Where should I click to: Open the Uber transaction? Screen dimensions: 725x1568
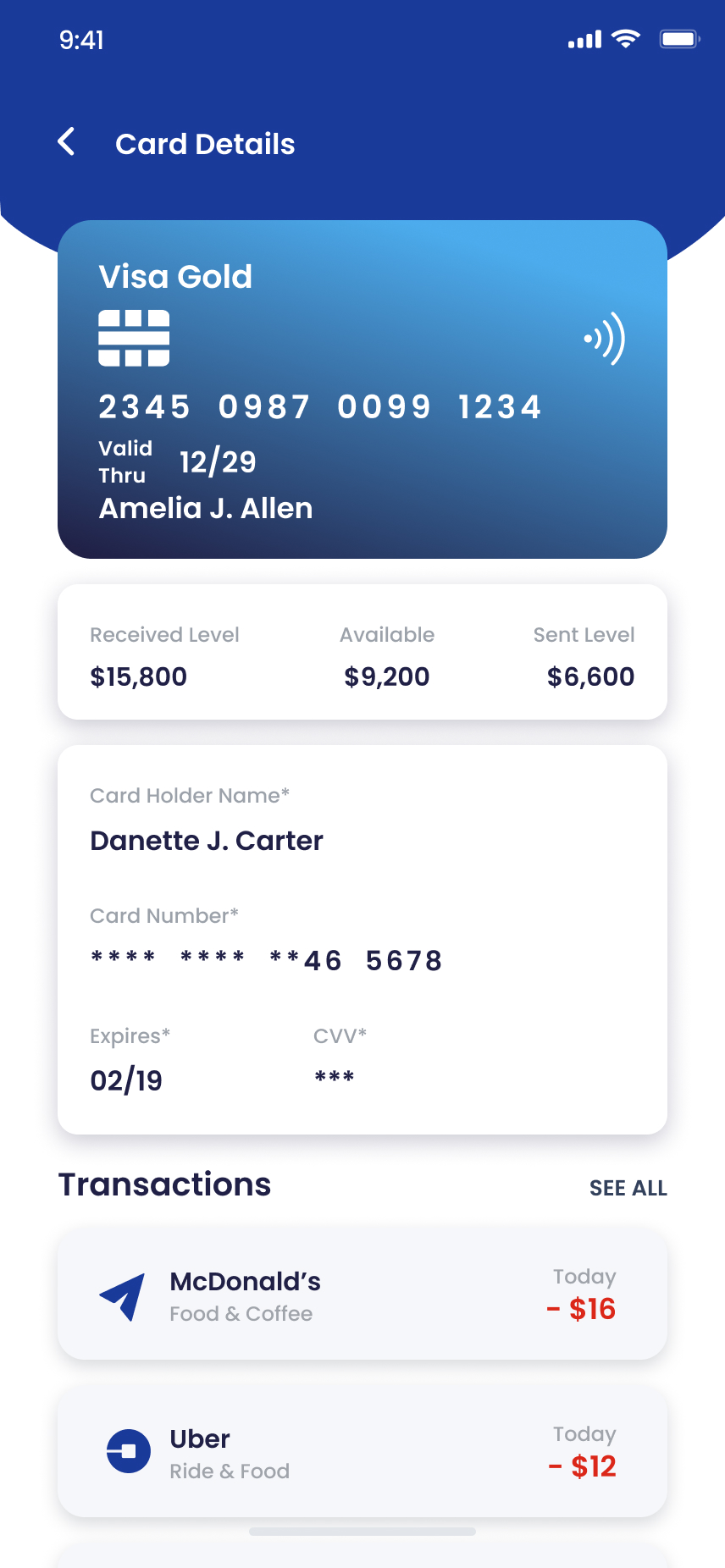pyautogui.click(x=362, y=1452)
